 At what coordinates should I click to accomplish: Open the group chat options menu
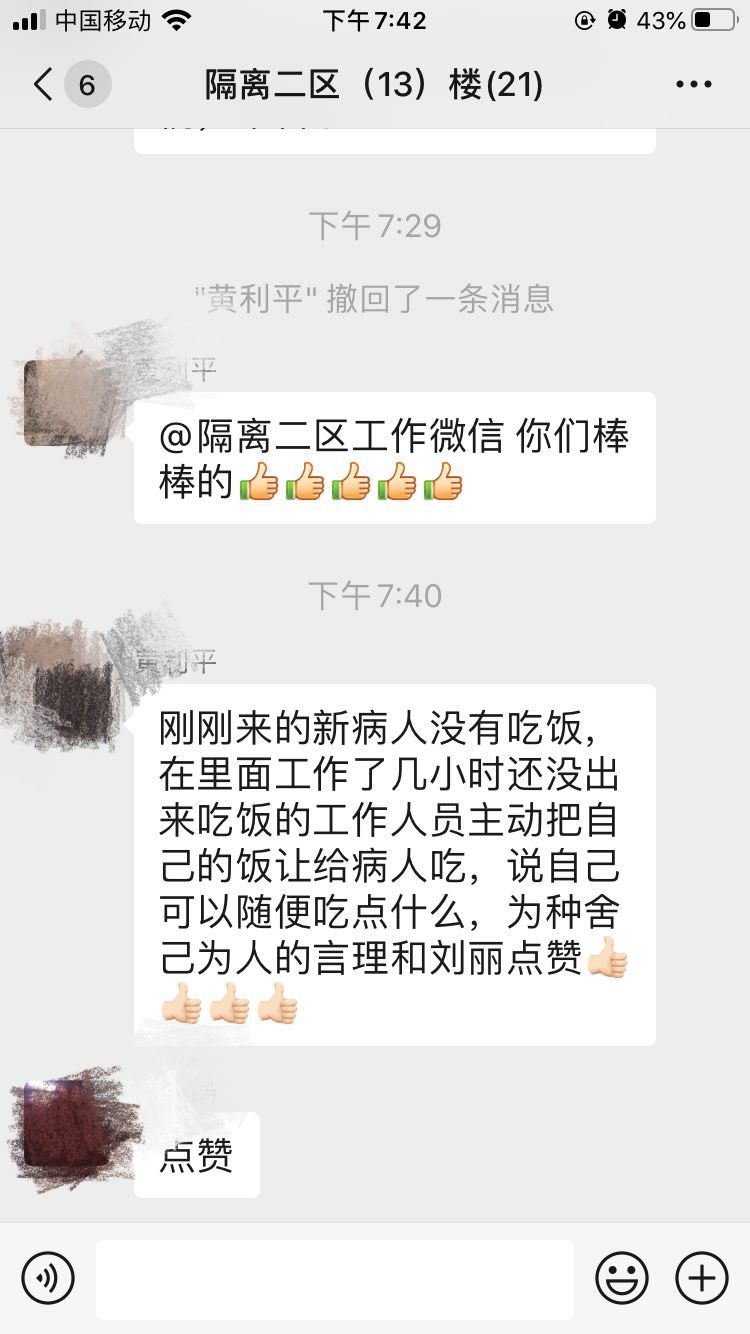pyautogui.click(x=694, y=85)
